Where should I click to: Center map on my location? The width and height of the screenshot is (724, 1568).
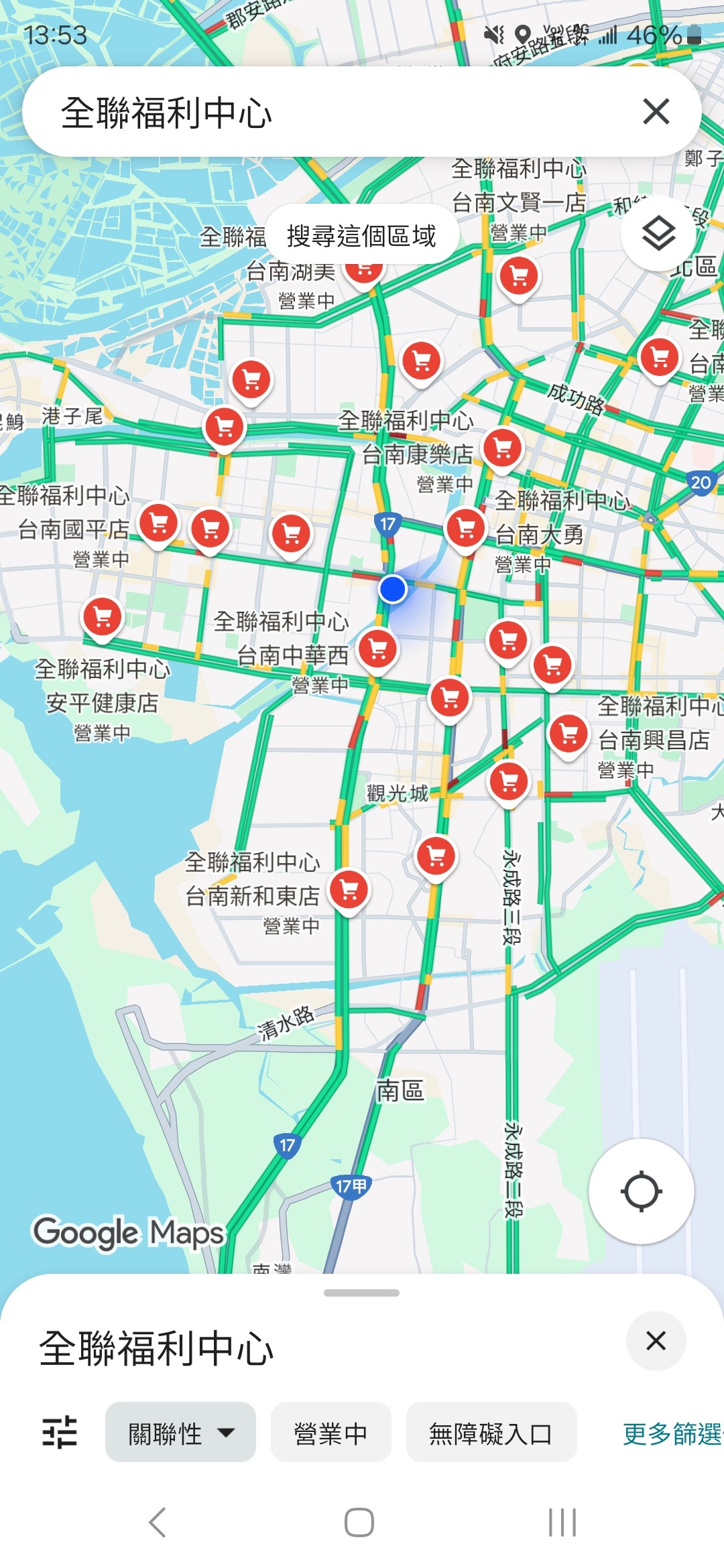tap(641, 1191)
